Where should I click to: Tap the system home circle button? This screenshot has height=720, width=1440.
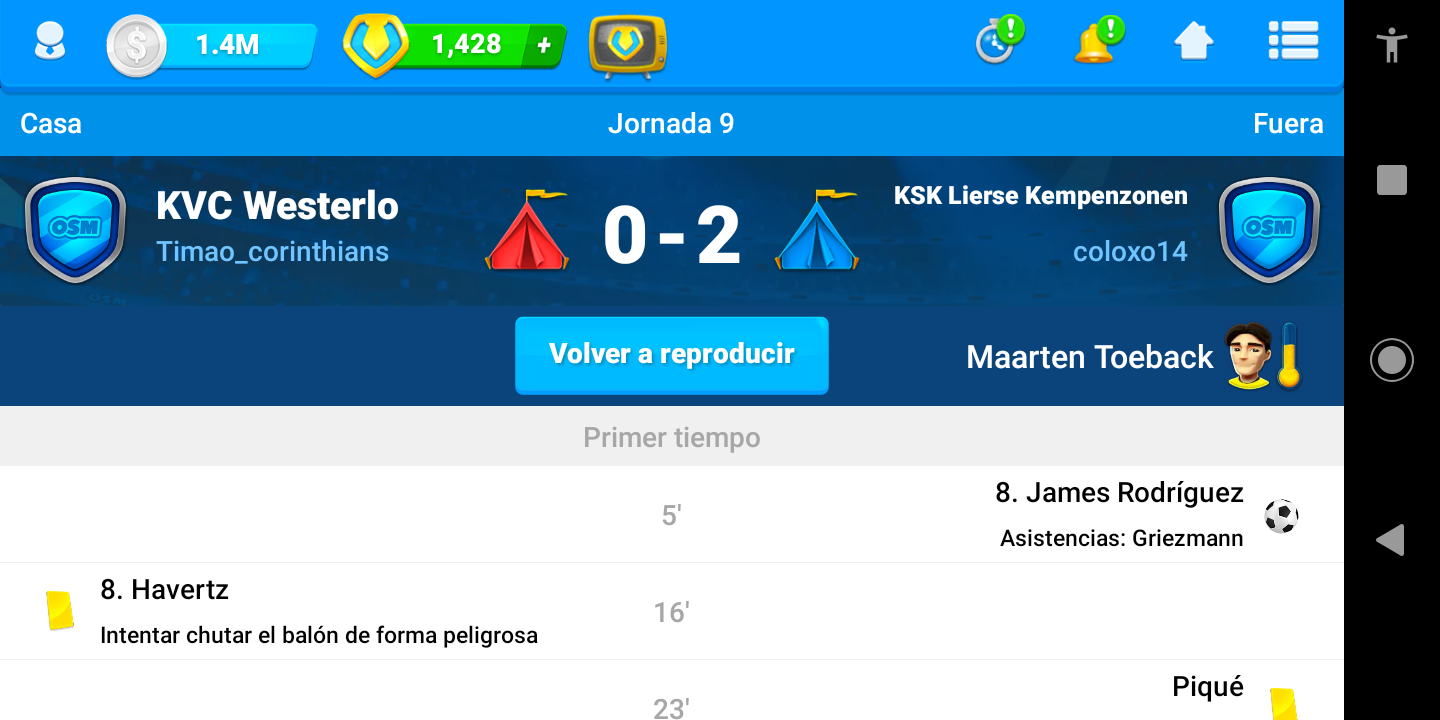[x=1391, y=360]
